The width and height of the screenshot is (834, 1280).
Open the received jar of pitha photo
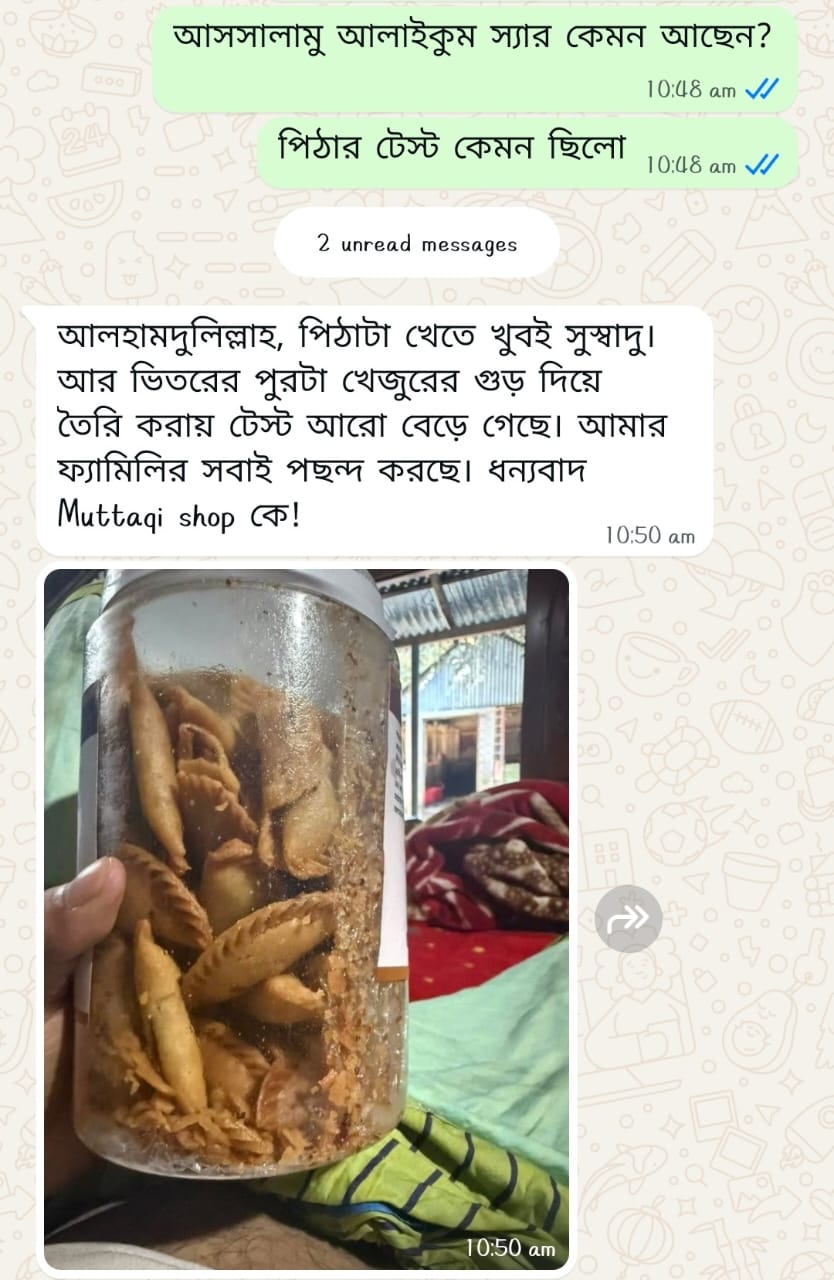click(x=306, y=918)
